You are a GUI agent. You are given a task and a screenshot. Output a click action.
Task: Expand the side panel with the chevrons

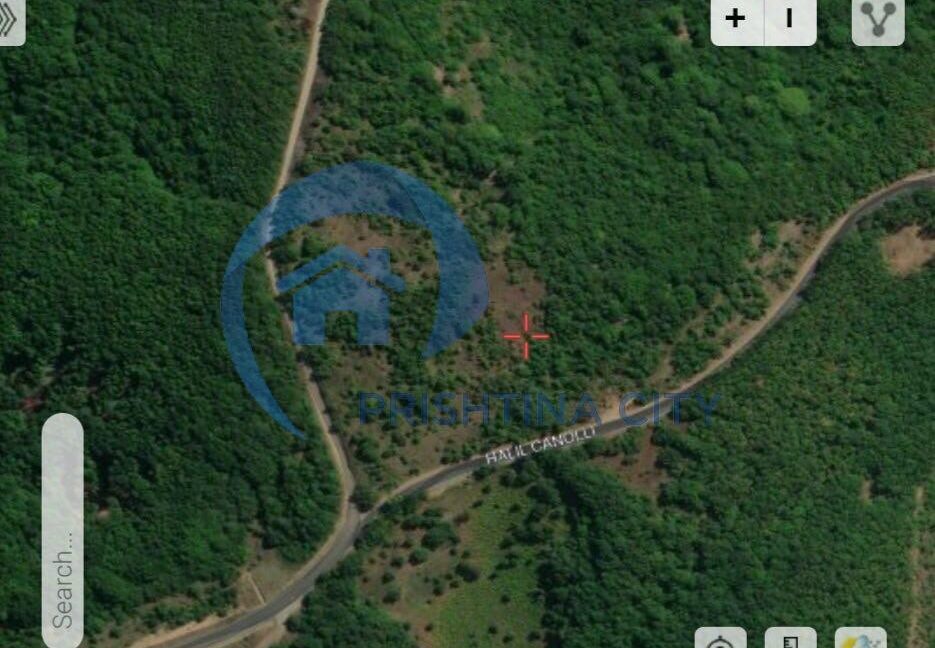(x=10, y=20)
